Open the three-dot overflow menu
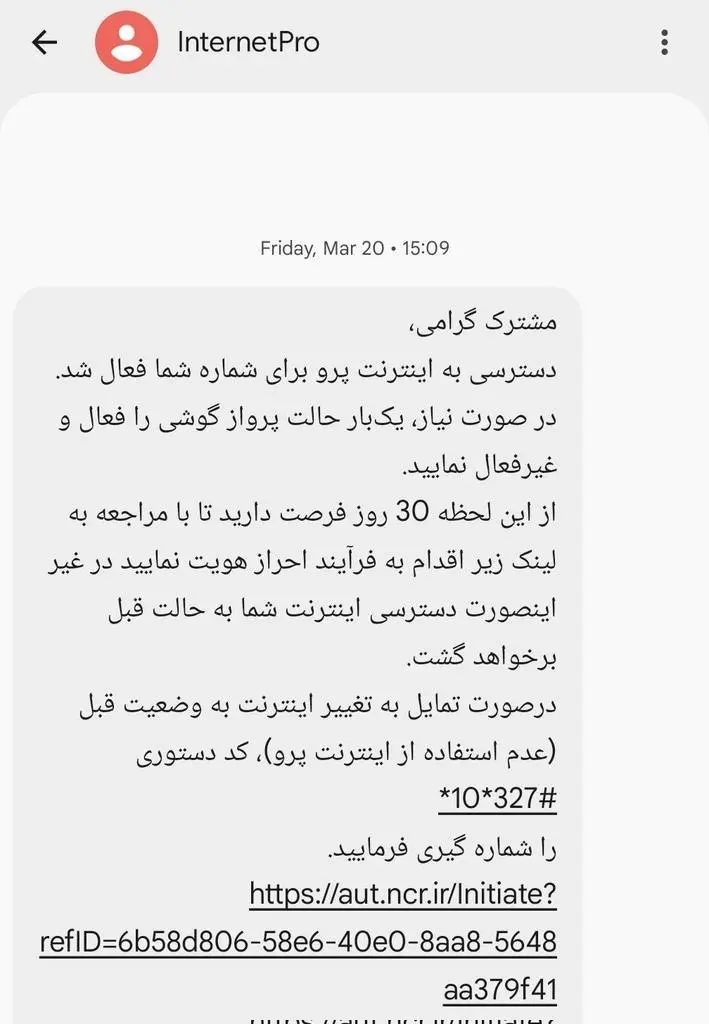The image size is (709, 1024). tap(664, 42)
